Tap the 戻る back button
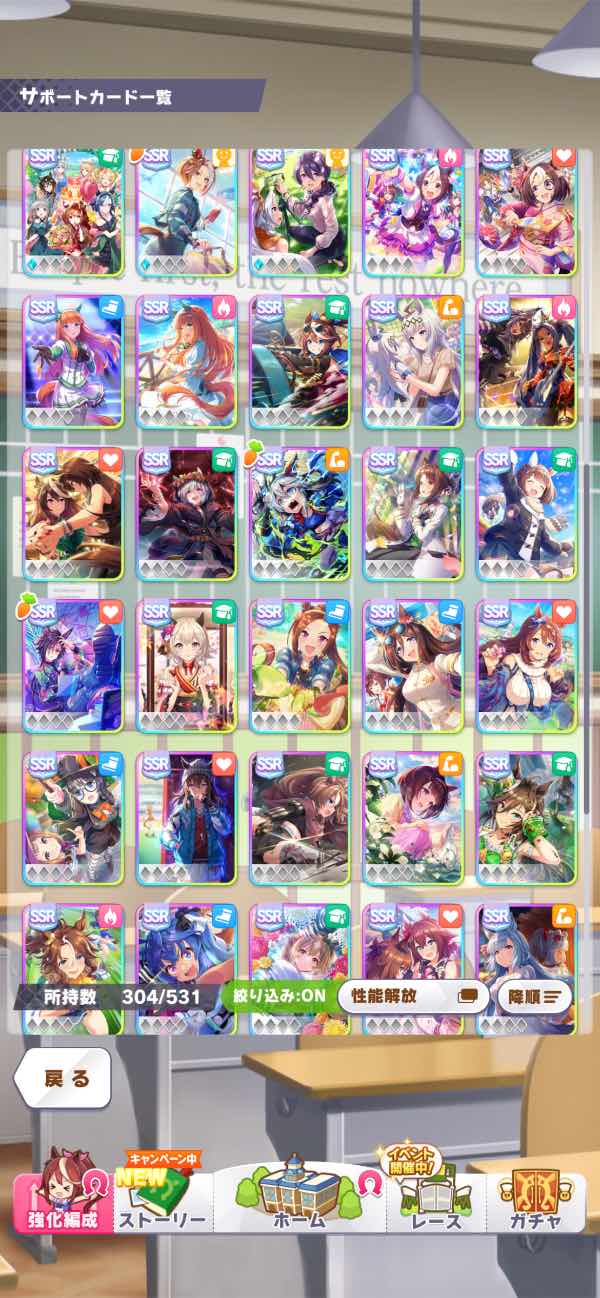Viewport: 600px width, 1298px height. [x=64, y=1078]
